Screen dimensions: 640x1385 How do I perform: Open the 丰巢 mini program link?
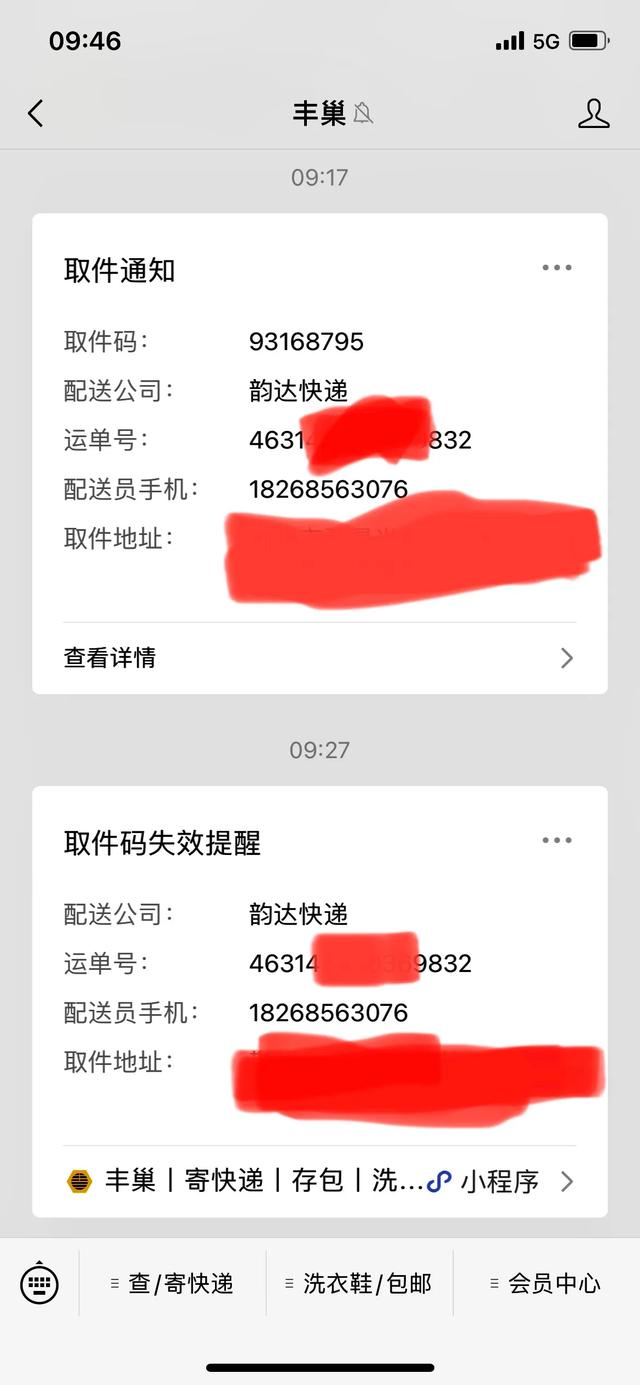(x=320, y=1181)
